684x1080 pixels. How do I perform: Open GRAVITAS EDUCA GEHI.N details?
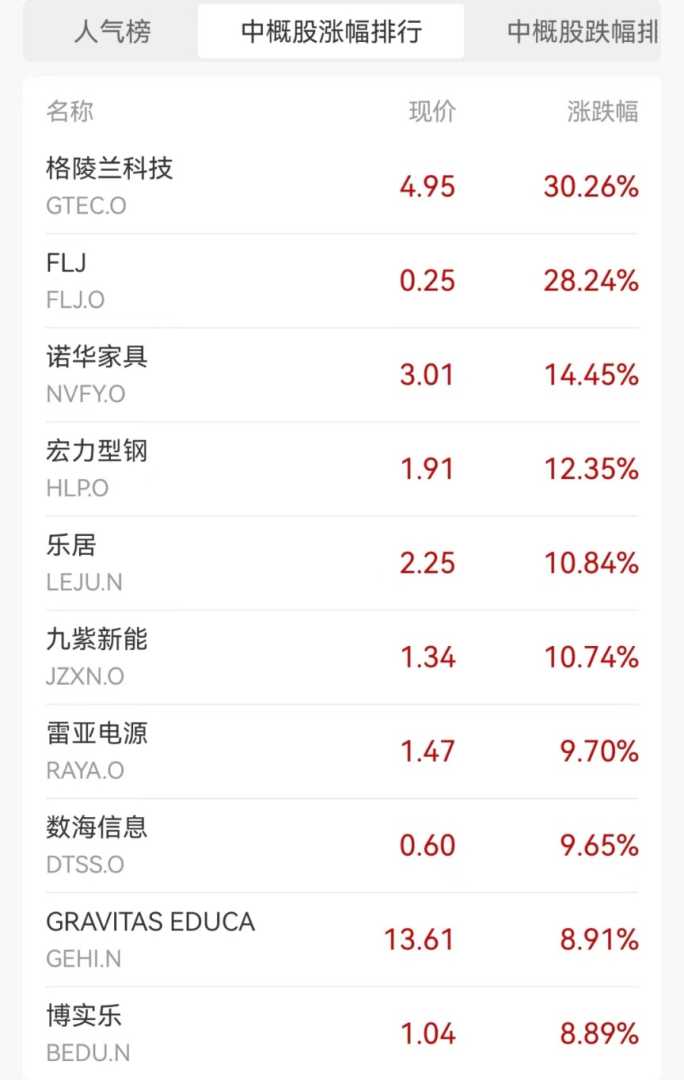[x=342, y=939]
